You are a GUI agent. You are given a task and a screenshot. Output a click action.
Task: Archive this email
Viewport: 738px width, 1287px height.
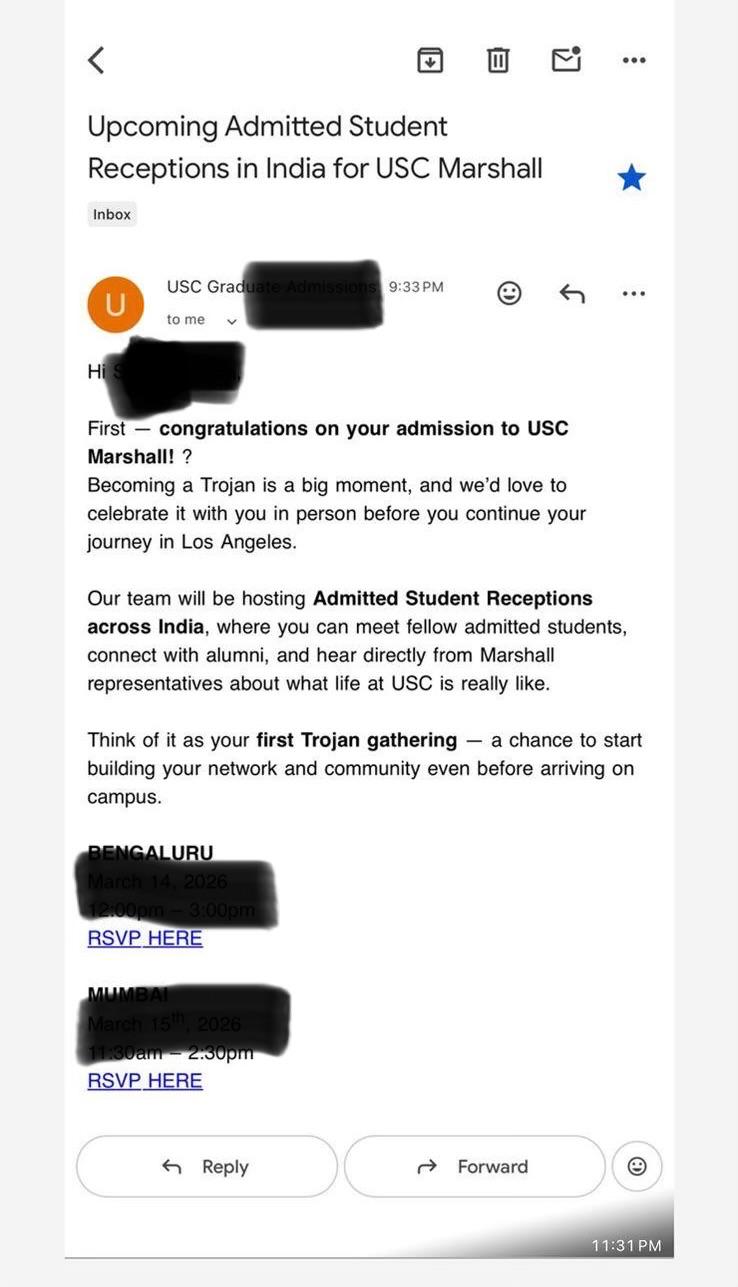click(430, 60)
